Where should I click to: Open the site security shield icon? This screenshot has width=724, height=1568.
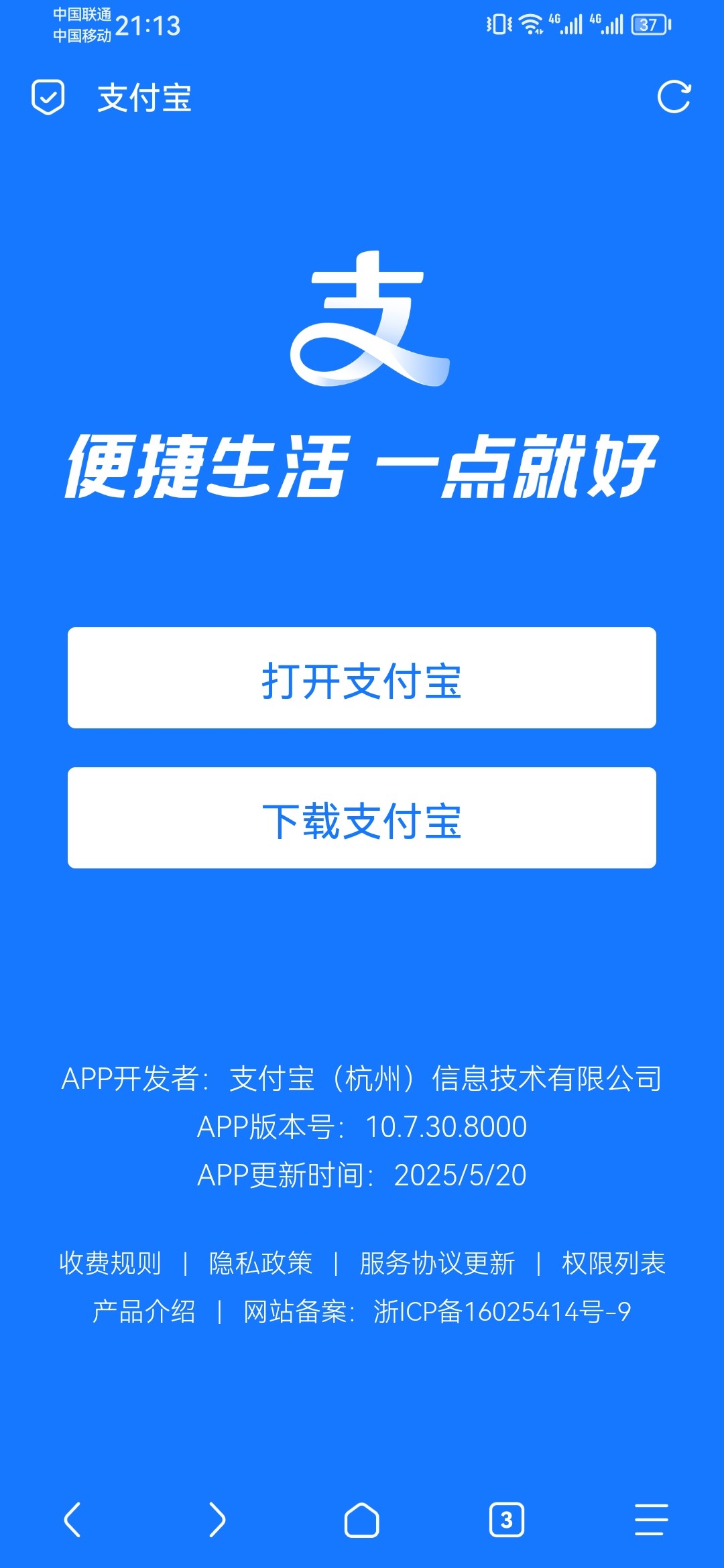(48, 97)
